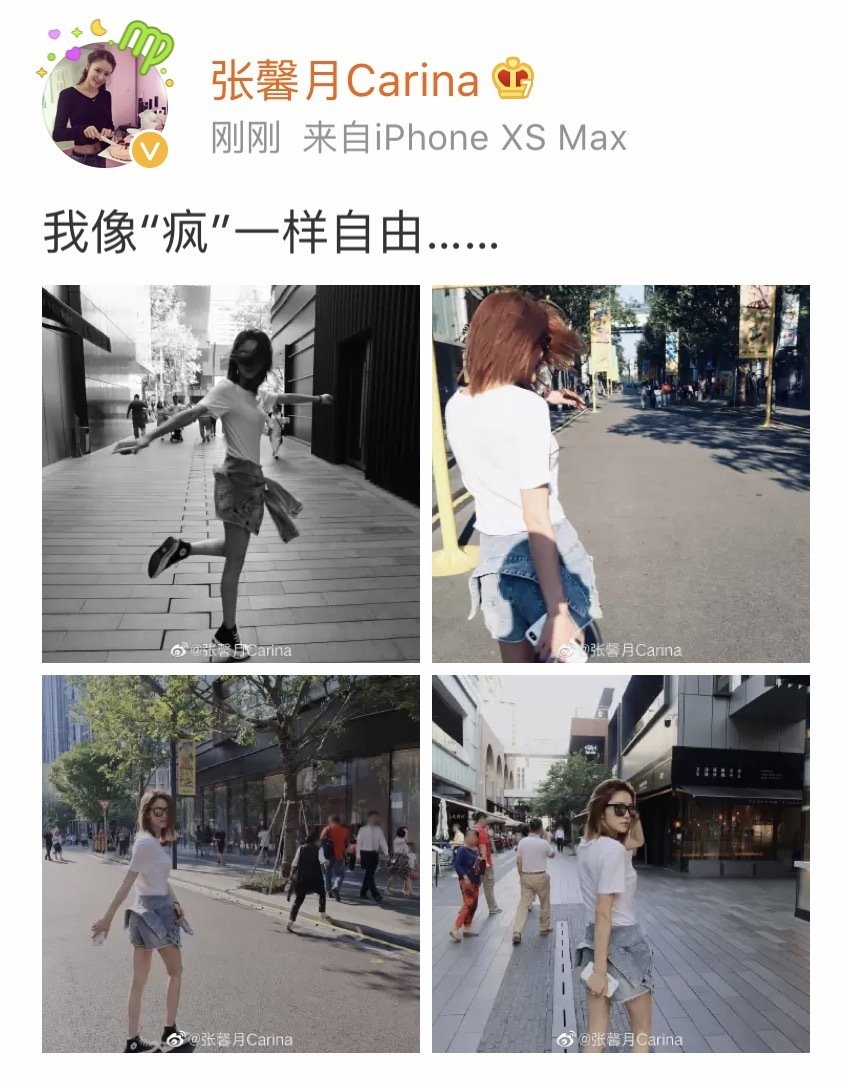Viewport: 845px width, 1087px height.
Task: Open the username link 张馨月Carina
Action: pyautogui.click(x=344, y=80)
